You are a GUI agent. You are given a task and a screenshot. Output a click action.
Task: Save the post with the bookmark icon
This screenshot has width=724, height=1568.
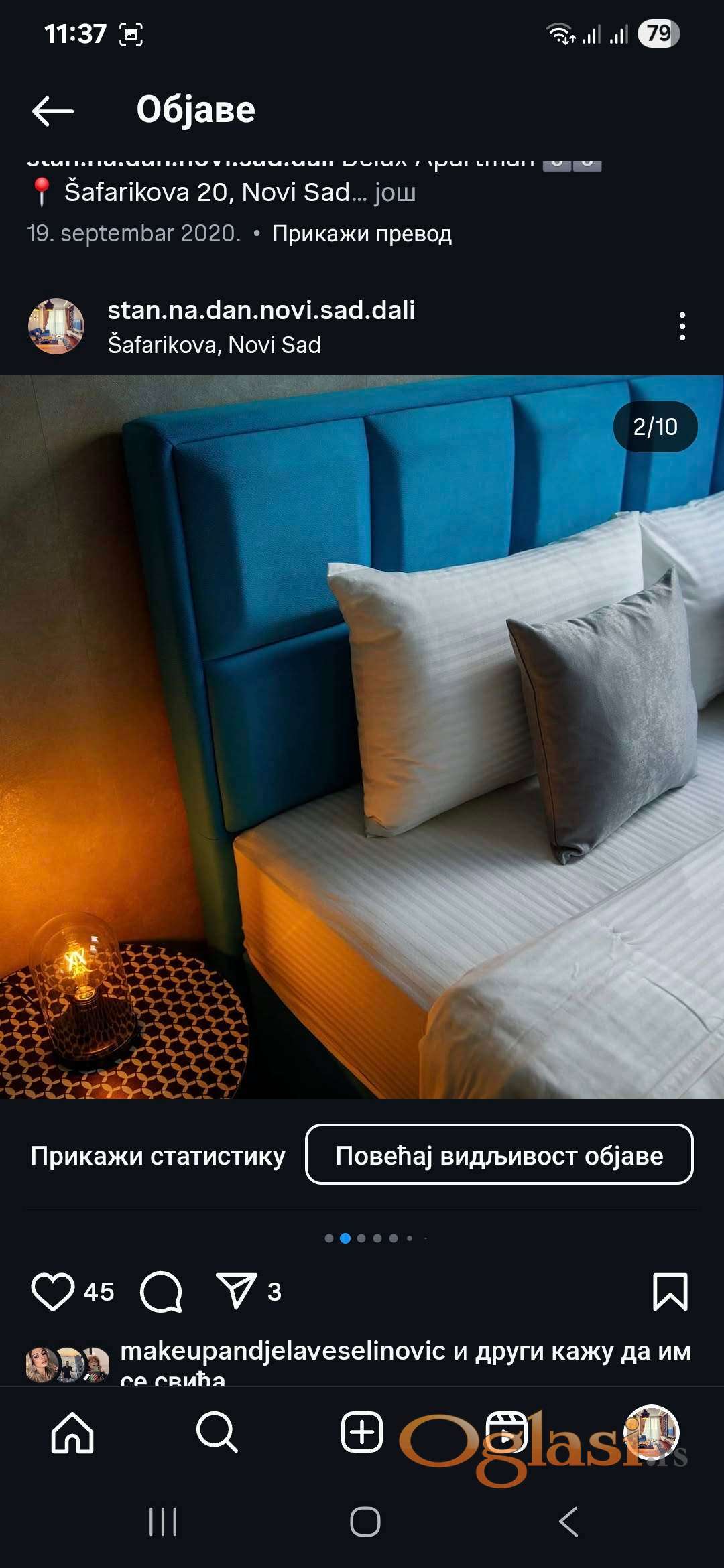click(670, 1291)
